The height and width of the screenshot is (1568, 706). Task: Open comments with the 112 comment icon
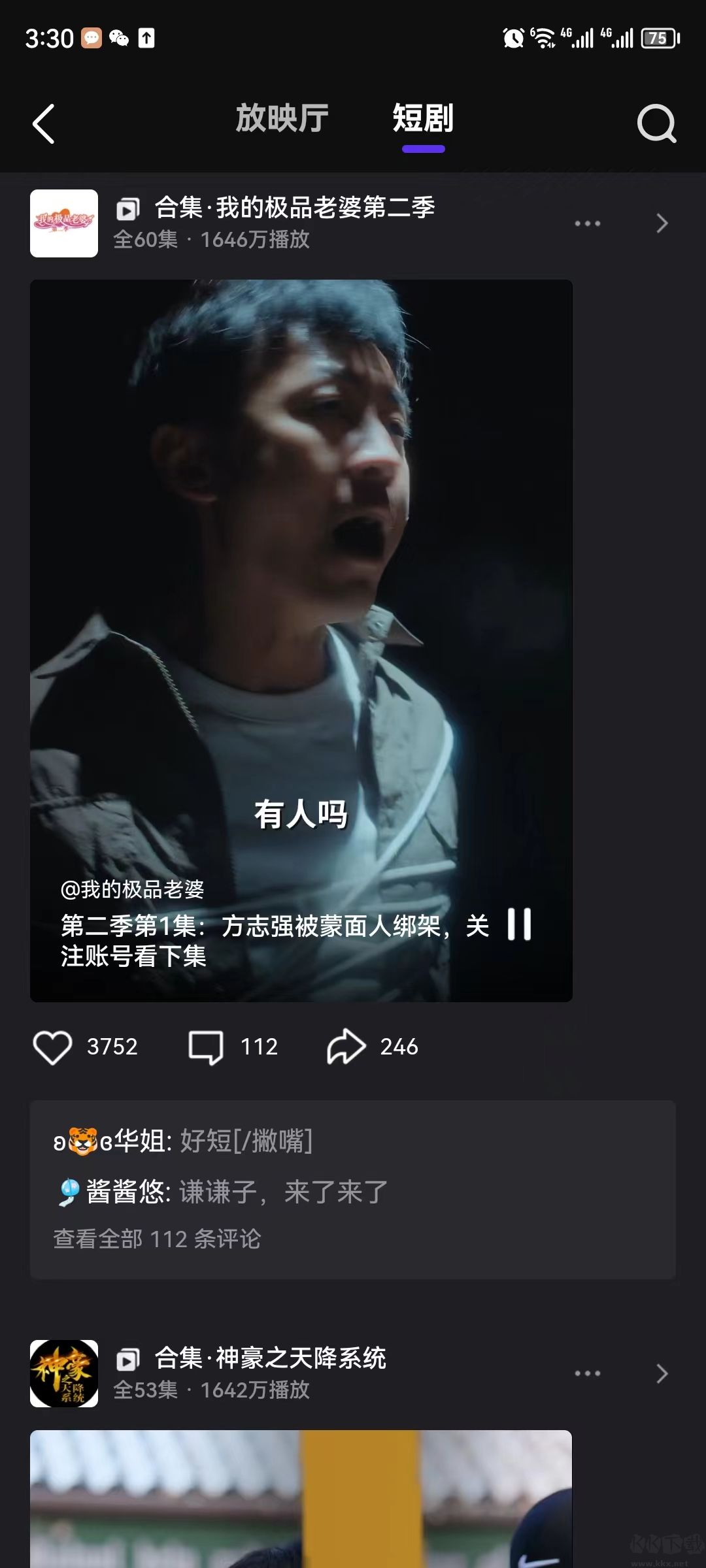coord(207,1047)
